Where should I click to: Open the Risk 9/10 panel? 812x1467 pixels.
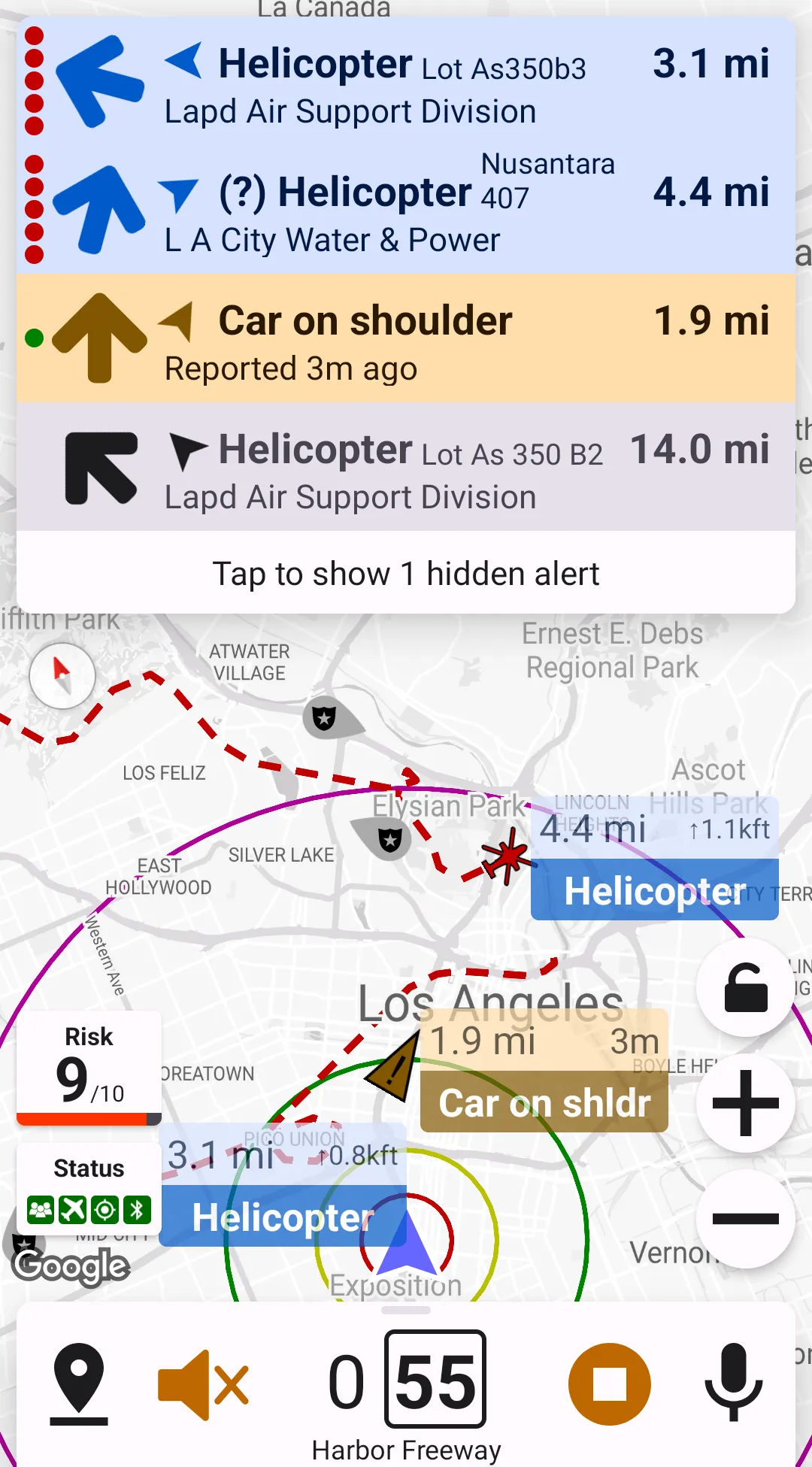(x=89, y=1068)
